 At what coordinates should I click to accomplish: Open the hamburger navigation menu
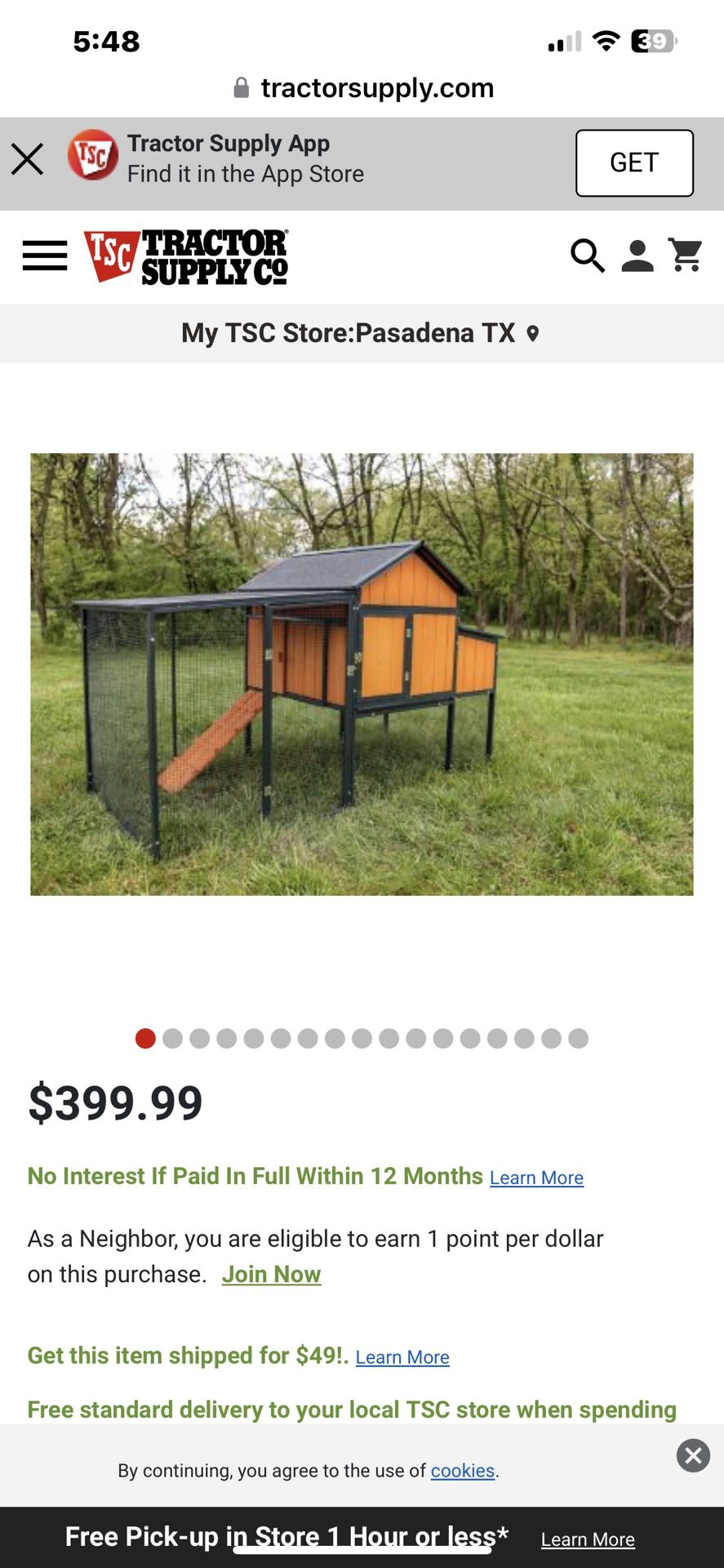[44, 255]
